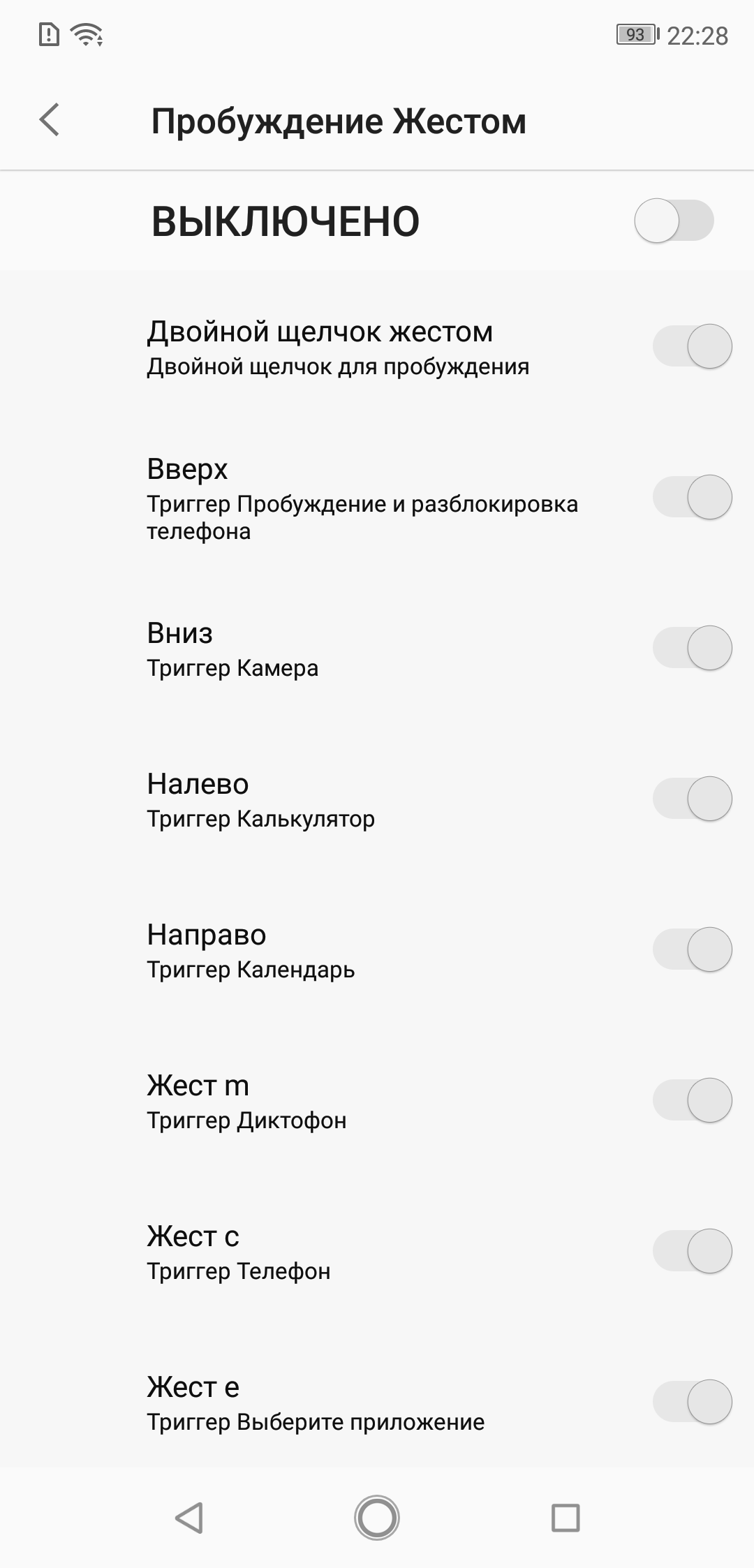
Task: Toggle Двойной щелчок жестом switch
Action: pyautogui.click(x=692, y=346)
